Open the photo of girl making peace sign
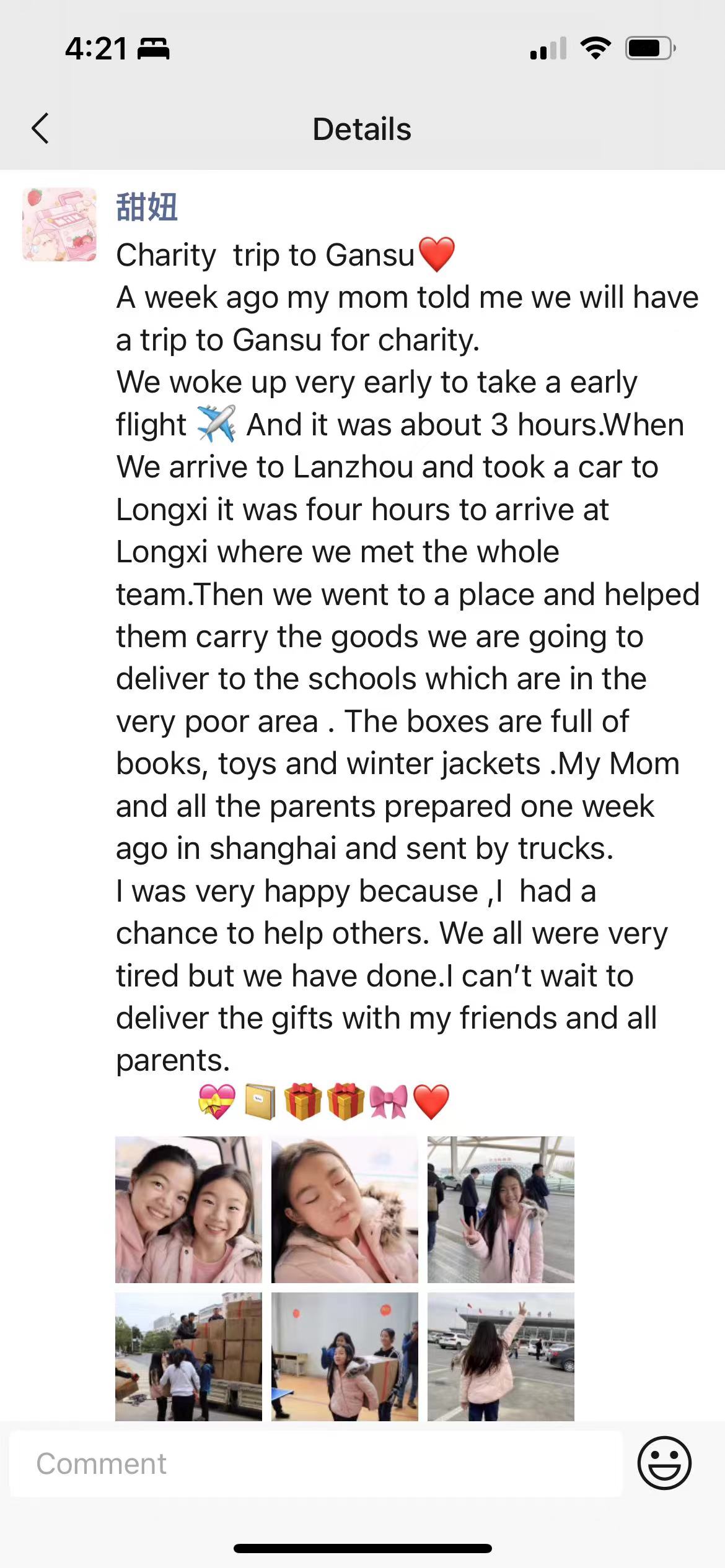725x1568 pixels. coord(501,1209)
